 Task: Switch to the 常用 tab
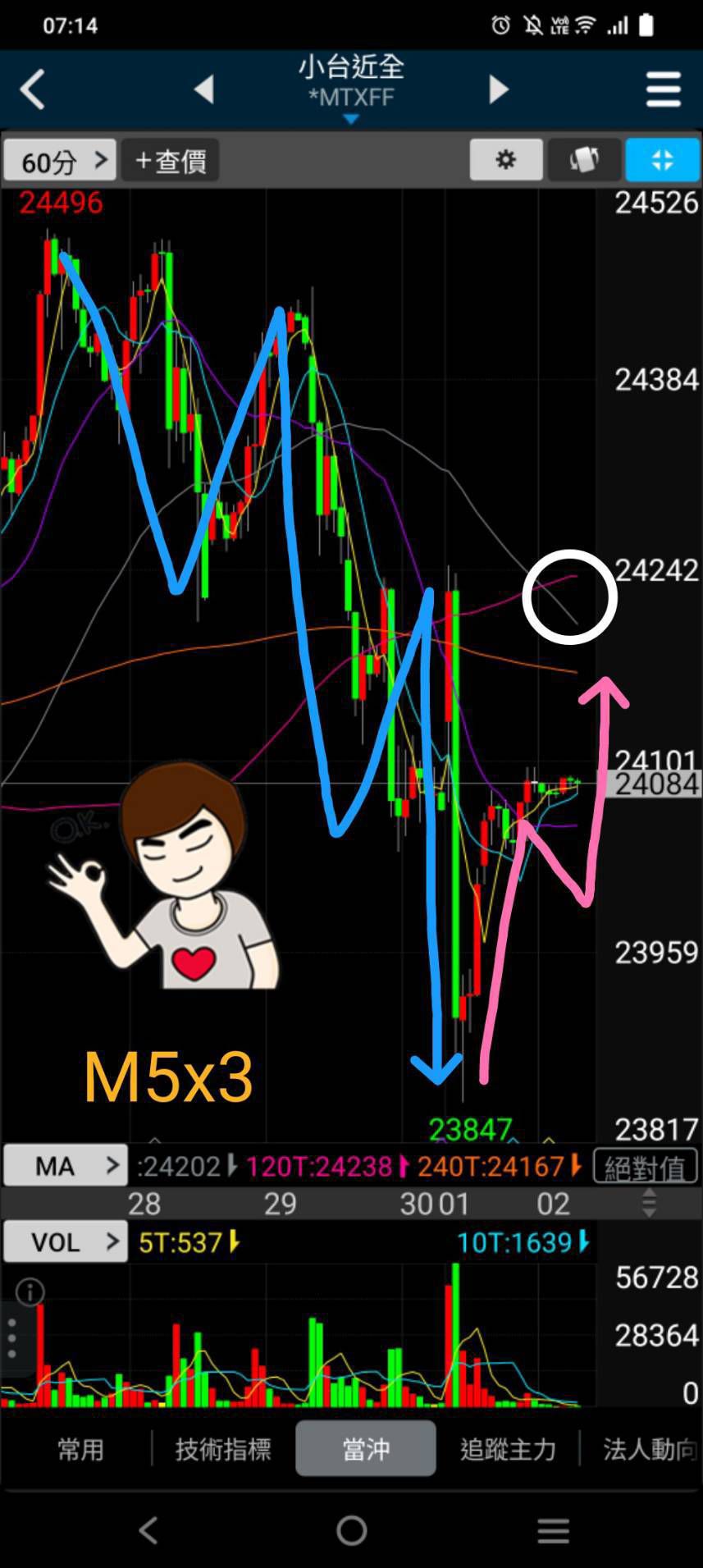click(80, 1450)
